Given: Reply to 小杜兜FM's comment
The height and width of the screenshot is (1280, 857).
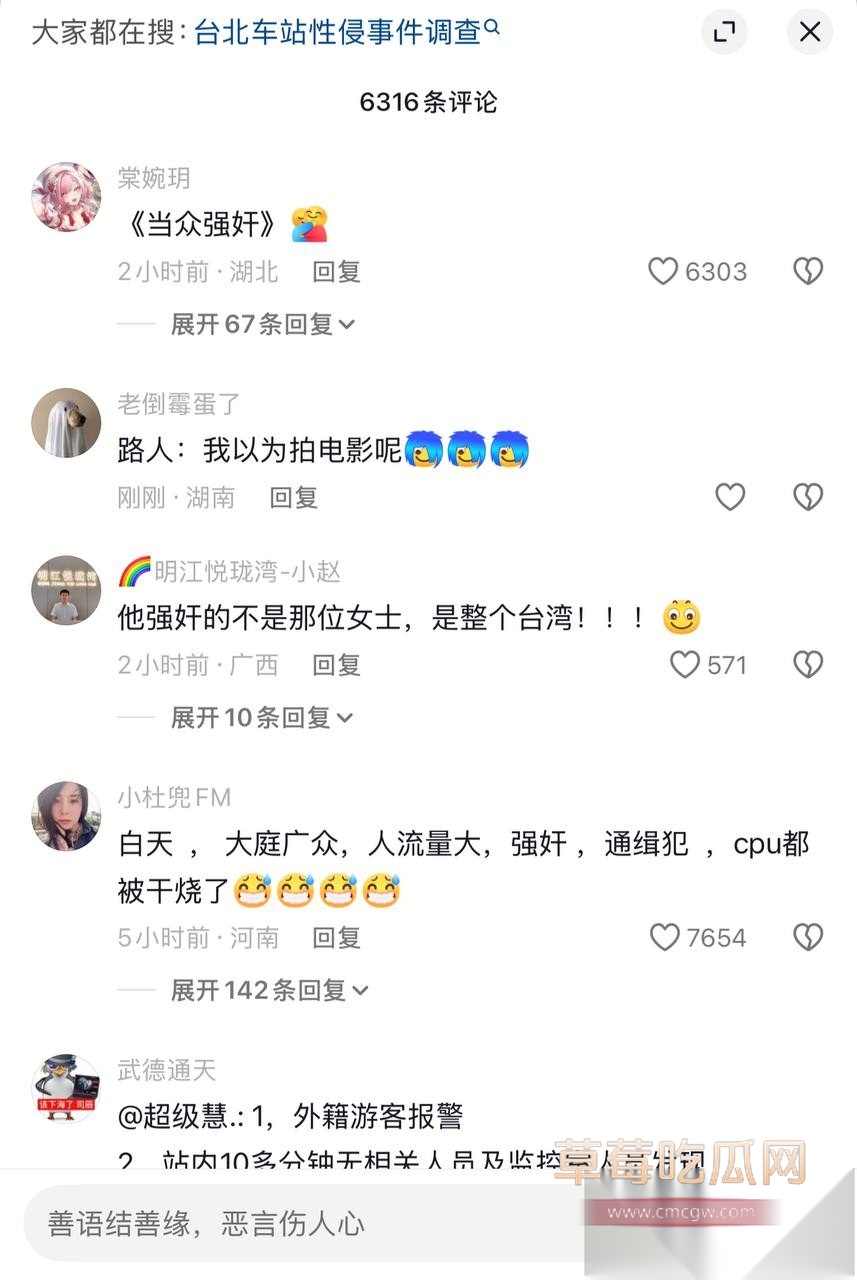Looking at the screenshot, I should [x=336, y=937].
